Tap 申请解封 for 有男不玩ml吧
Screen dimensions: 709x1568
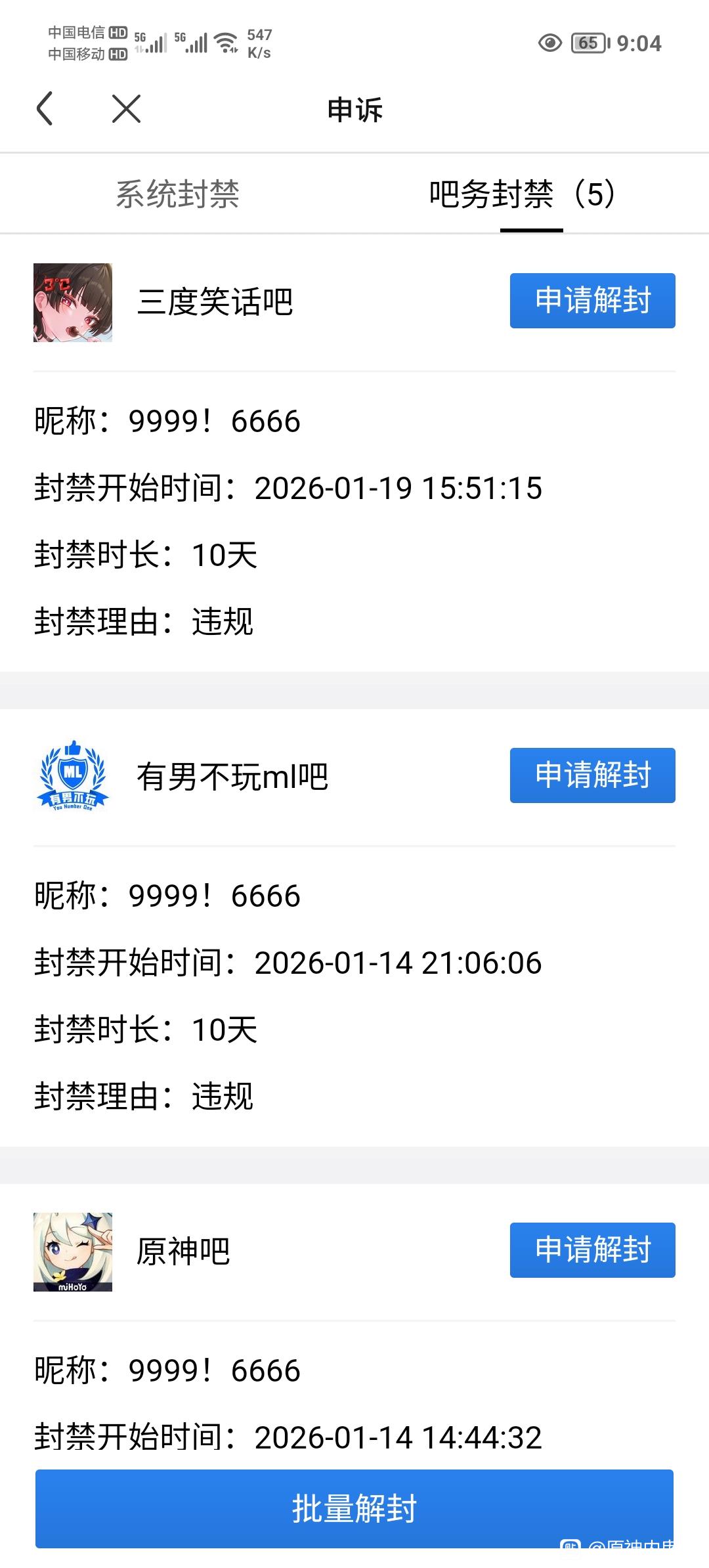tap(592, 775)
